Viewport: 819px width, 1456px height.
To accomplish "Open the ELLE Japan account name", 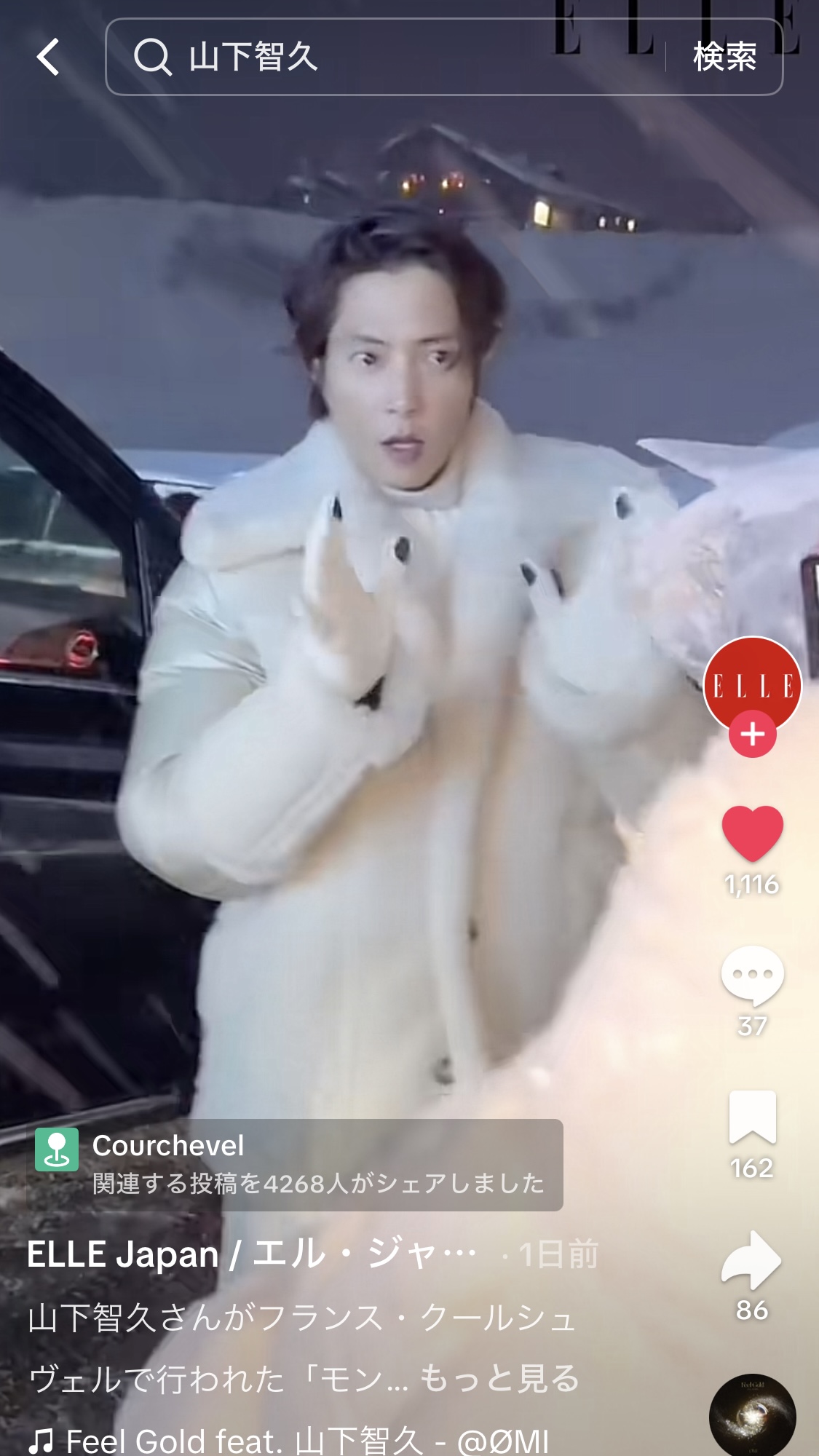I will coord(252,1254).
